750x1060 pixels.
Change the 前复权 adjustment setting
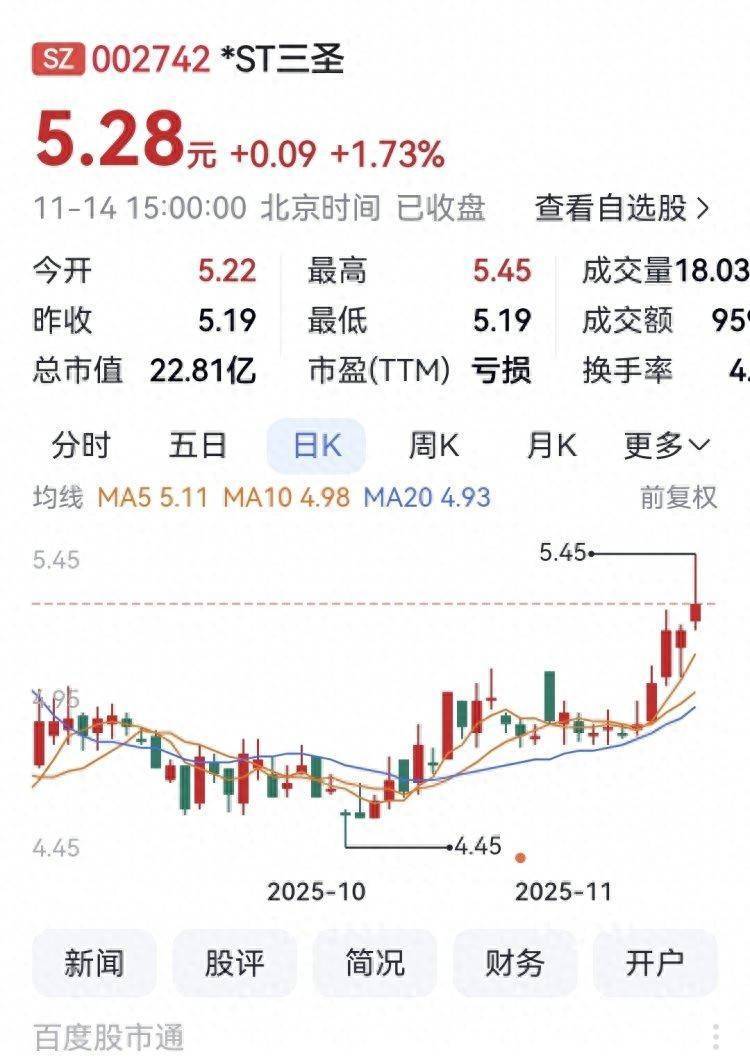coord(679,497)
